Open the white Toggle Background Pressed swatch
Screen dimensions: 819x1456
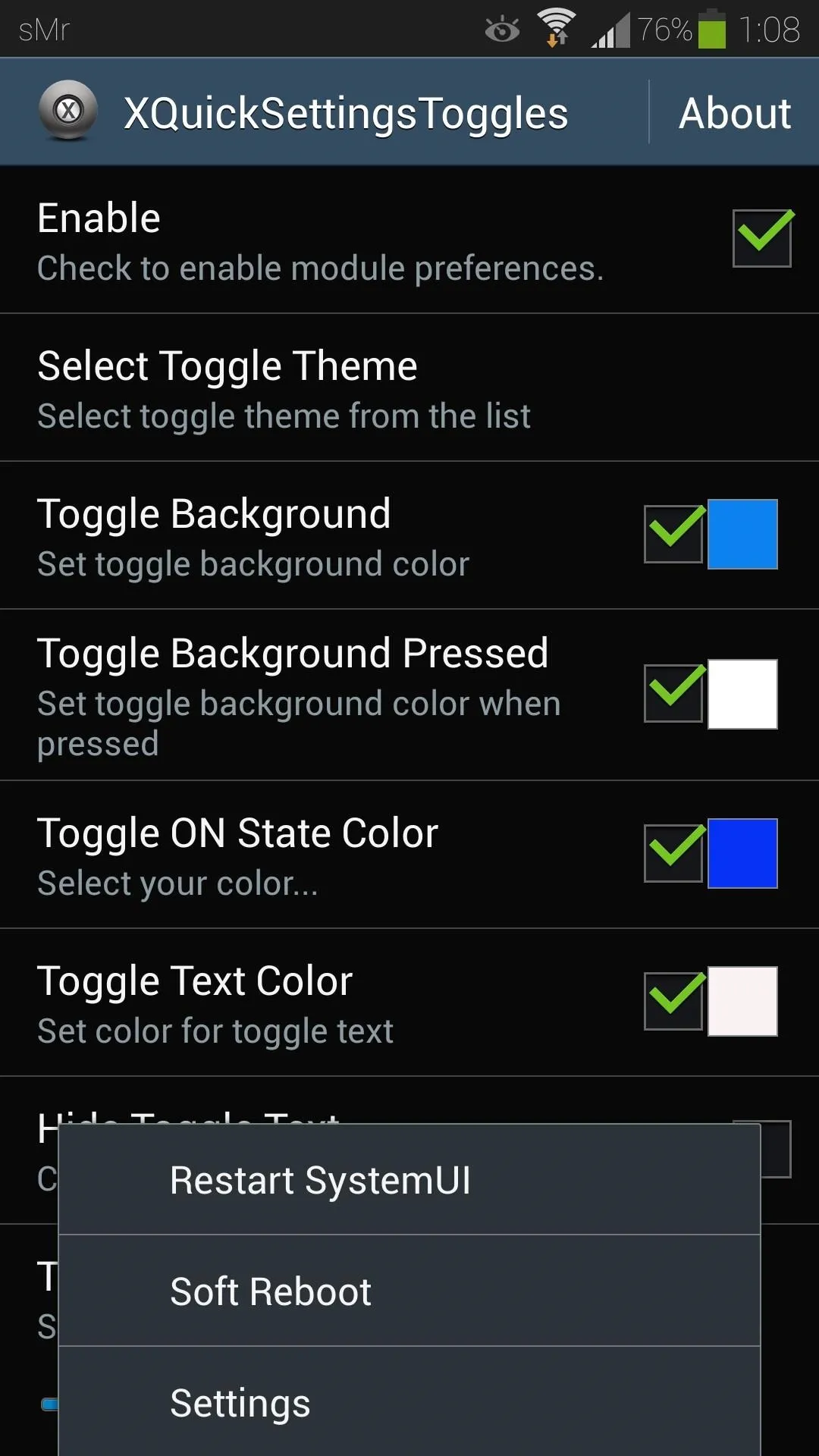coord(742,694)
